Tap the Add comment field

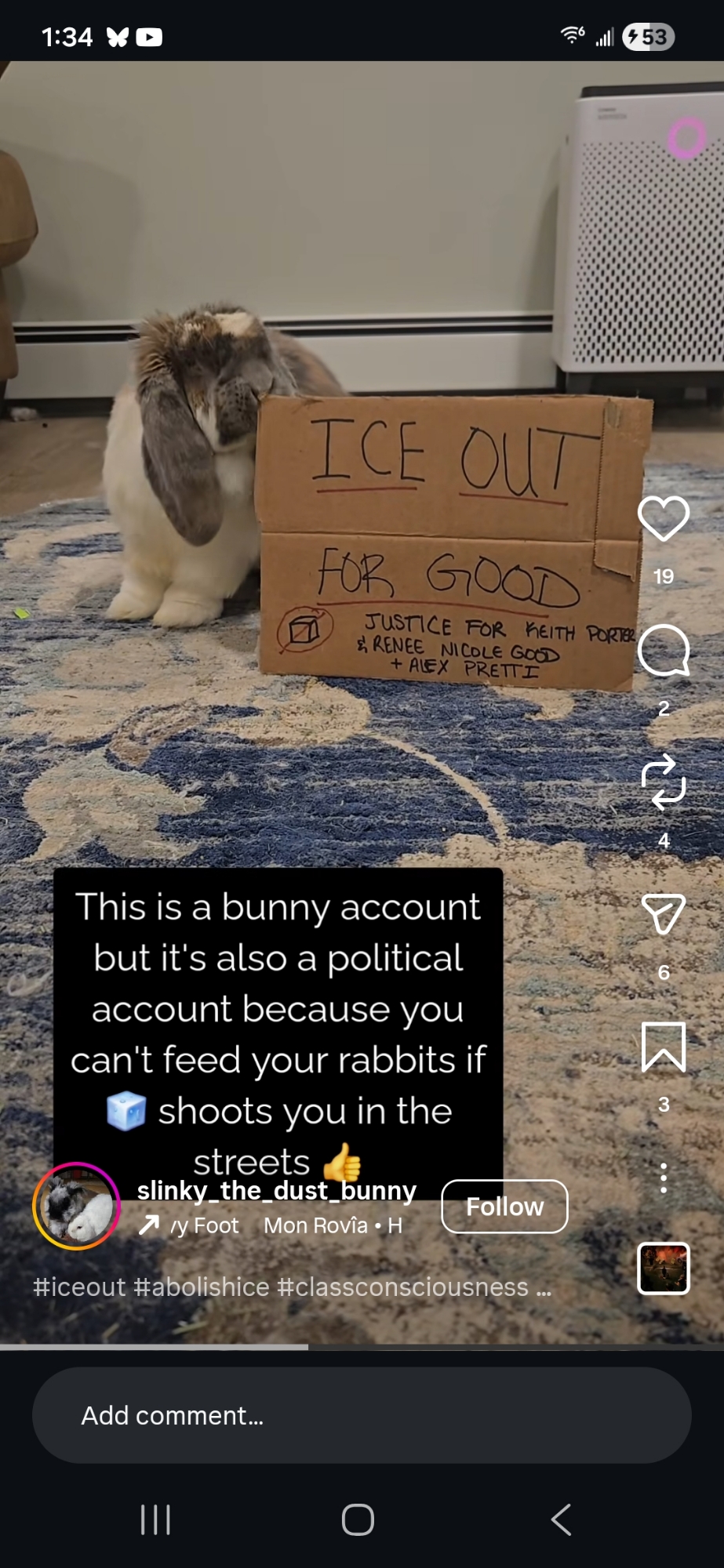click(x=361, y=1415)
